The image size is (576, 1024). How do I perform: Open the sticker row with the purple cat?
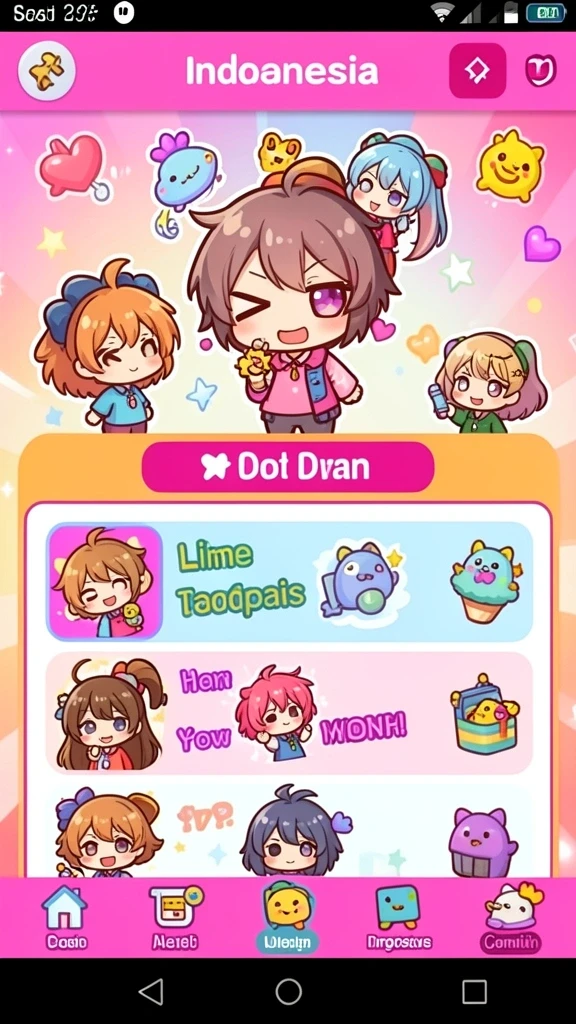point(289,831)
